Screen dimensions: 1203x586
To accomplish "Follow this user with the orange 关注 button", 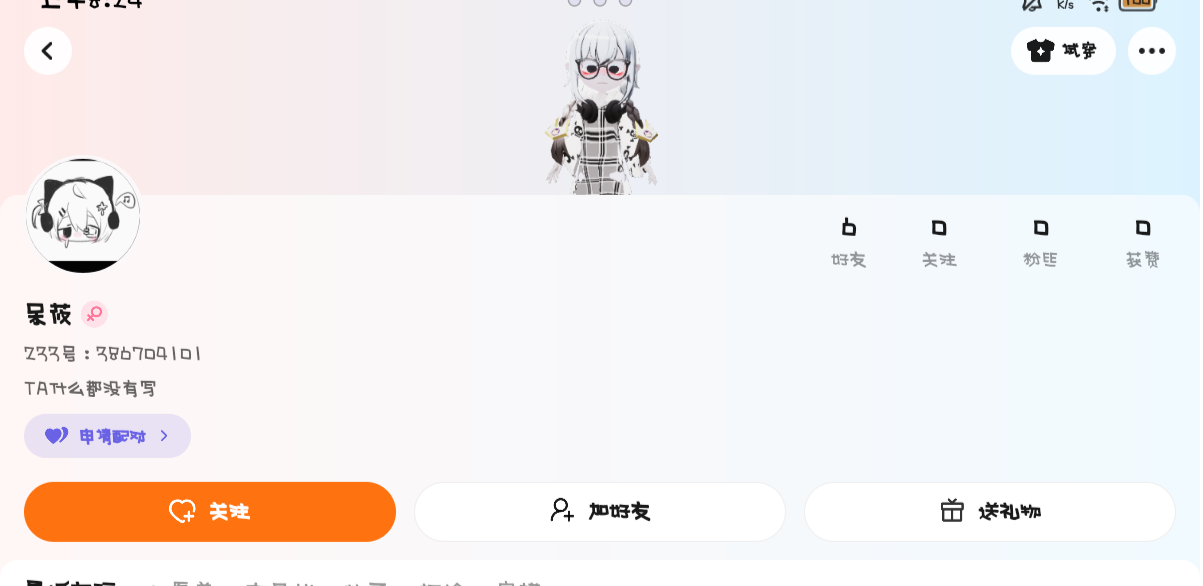I will (x=210, y=512).
